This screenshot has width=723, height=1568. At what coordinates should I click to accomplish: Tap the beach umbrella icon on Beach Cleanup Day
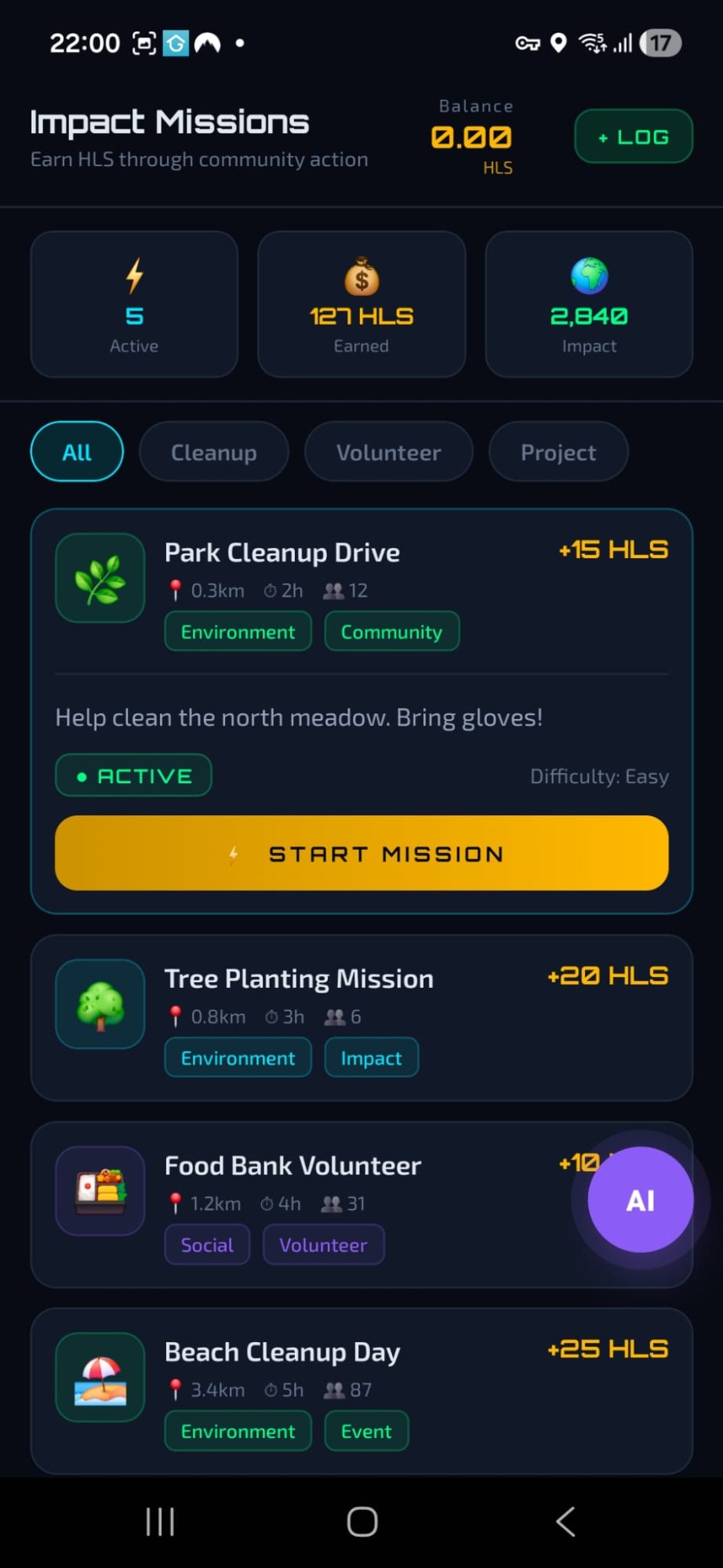(100, 1376)
